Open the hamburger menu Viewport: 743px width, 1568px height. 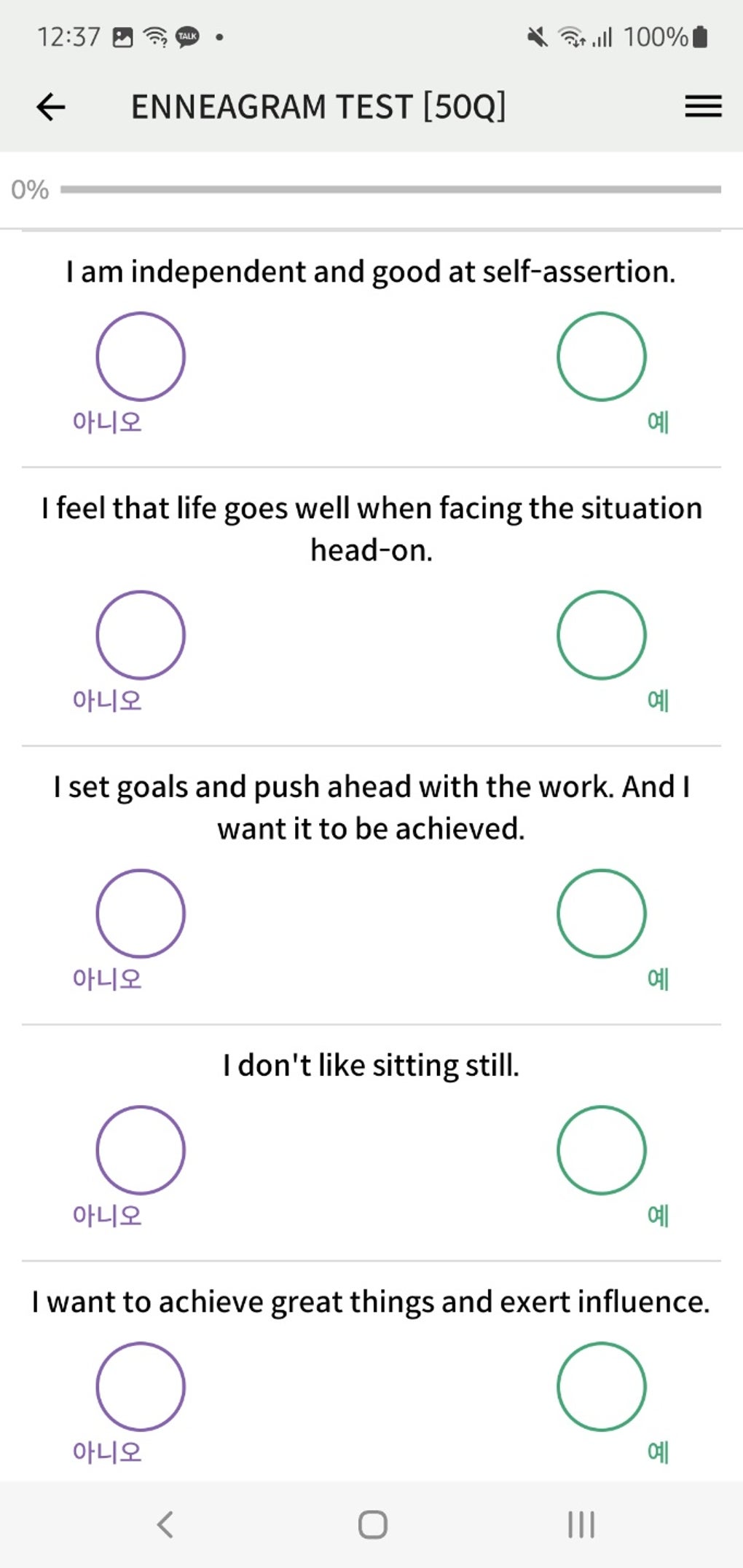click(703, 107)
